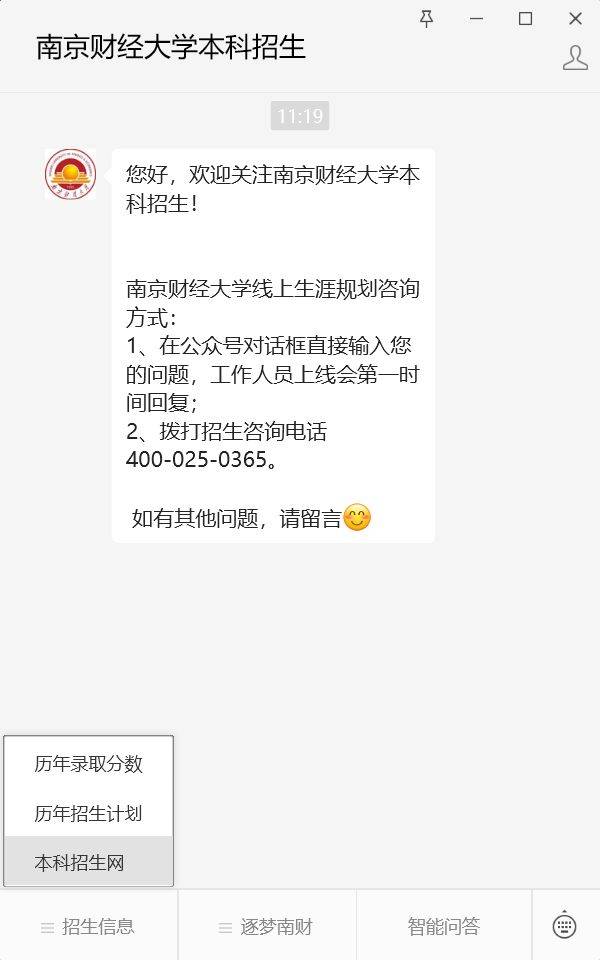Minimize the chat window
The width and height of the screenshot is (600, 960).
(x=476, y=18)
